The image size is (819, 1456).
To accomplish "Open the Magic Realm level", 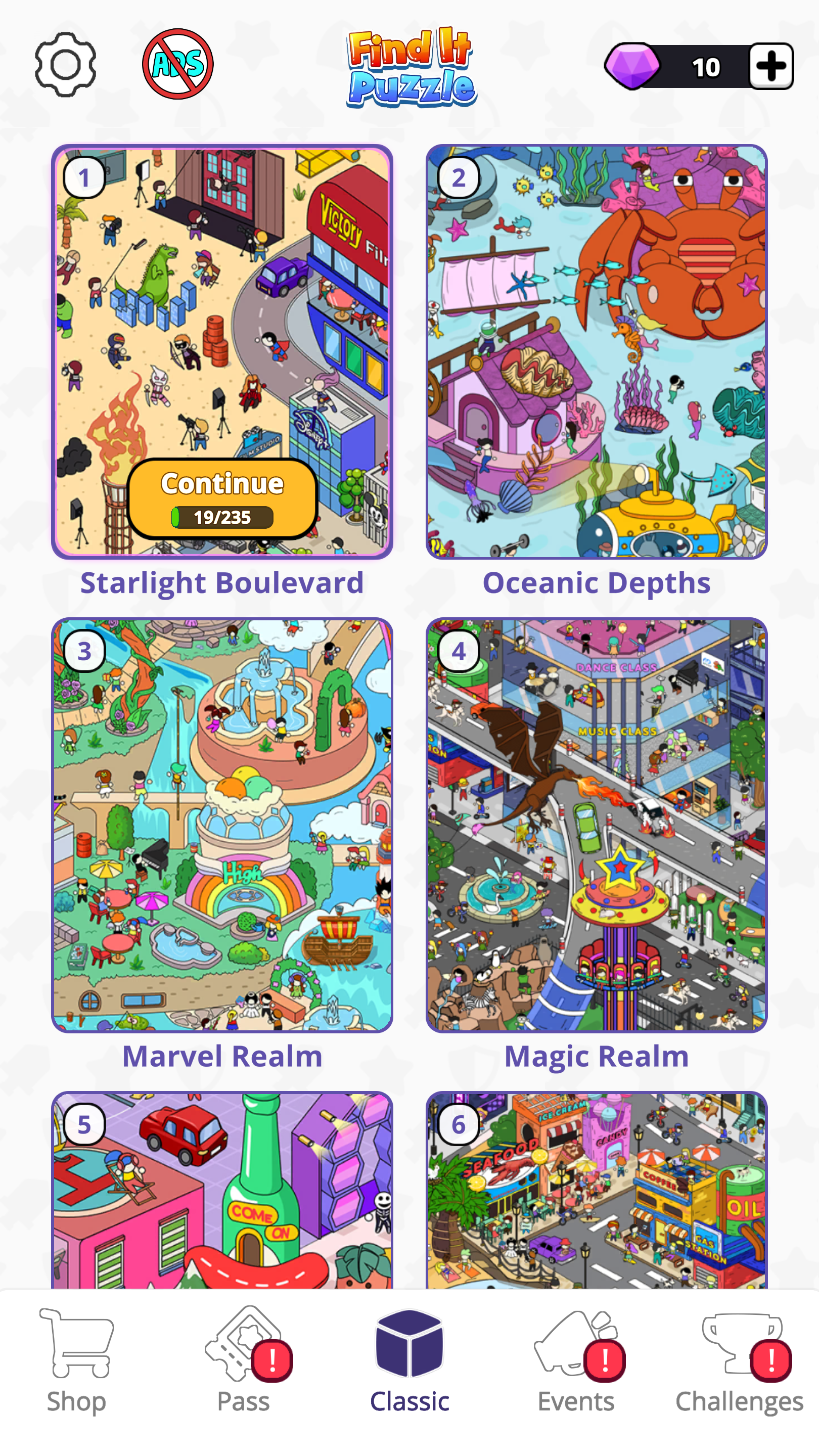I will pyautogui.click(x=597, y=825).
